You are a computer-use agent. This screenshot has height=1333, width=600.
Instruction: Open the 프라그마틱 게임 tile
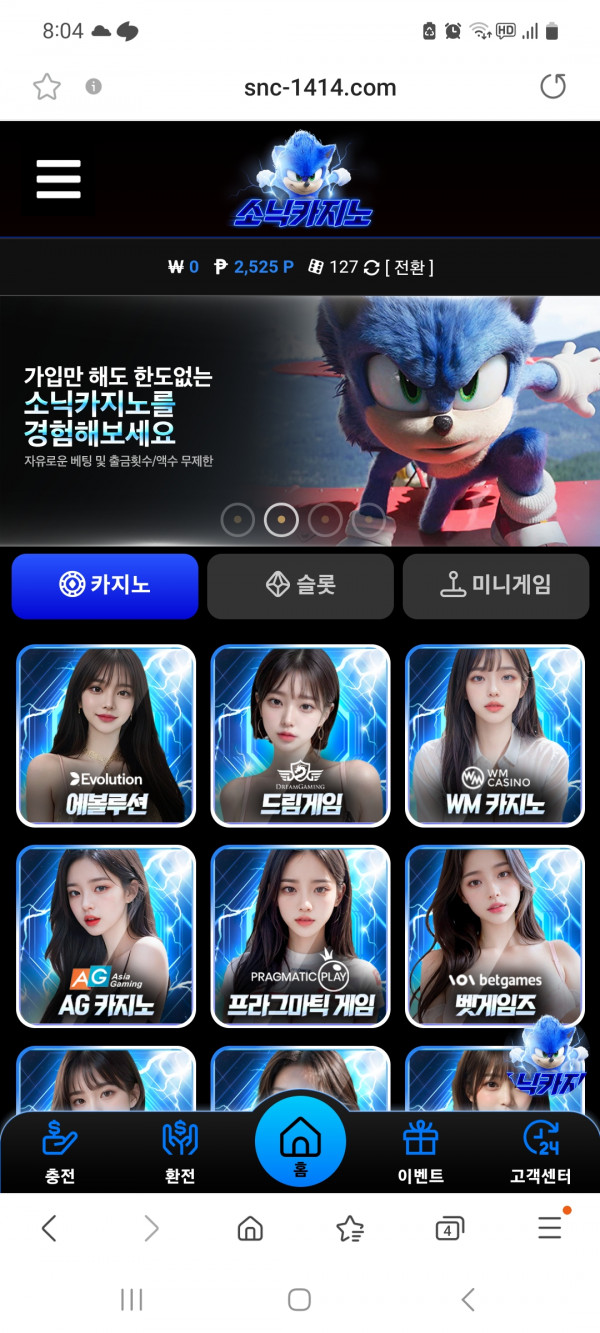(300, 936)
